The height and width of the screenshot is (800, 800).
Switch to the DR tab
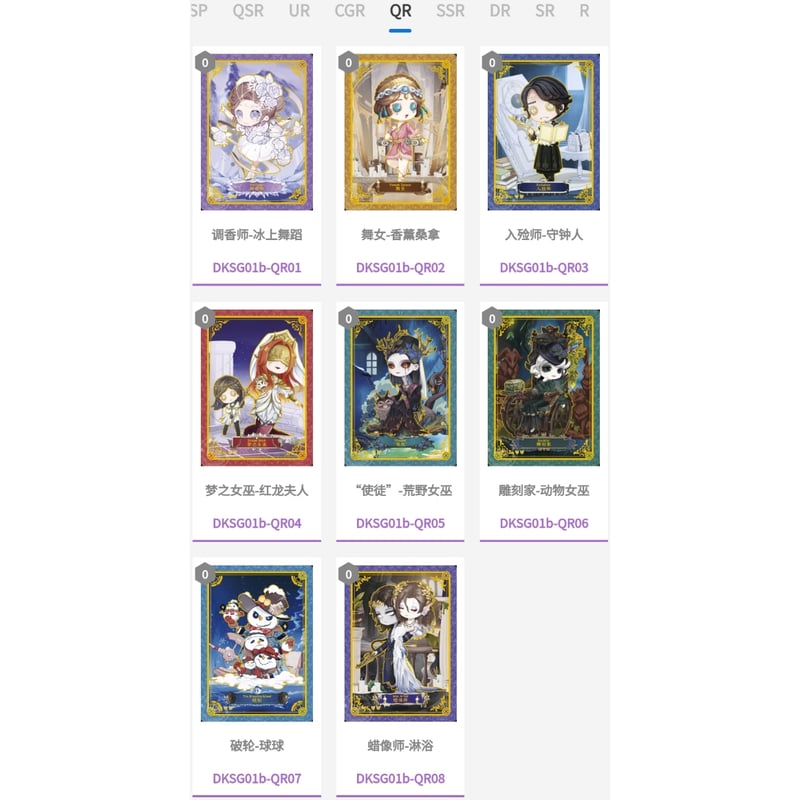pyautogui.click(x=500, y=11)
